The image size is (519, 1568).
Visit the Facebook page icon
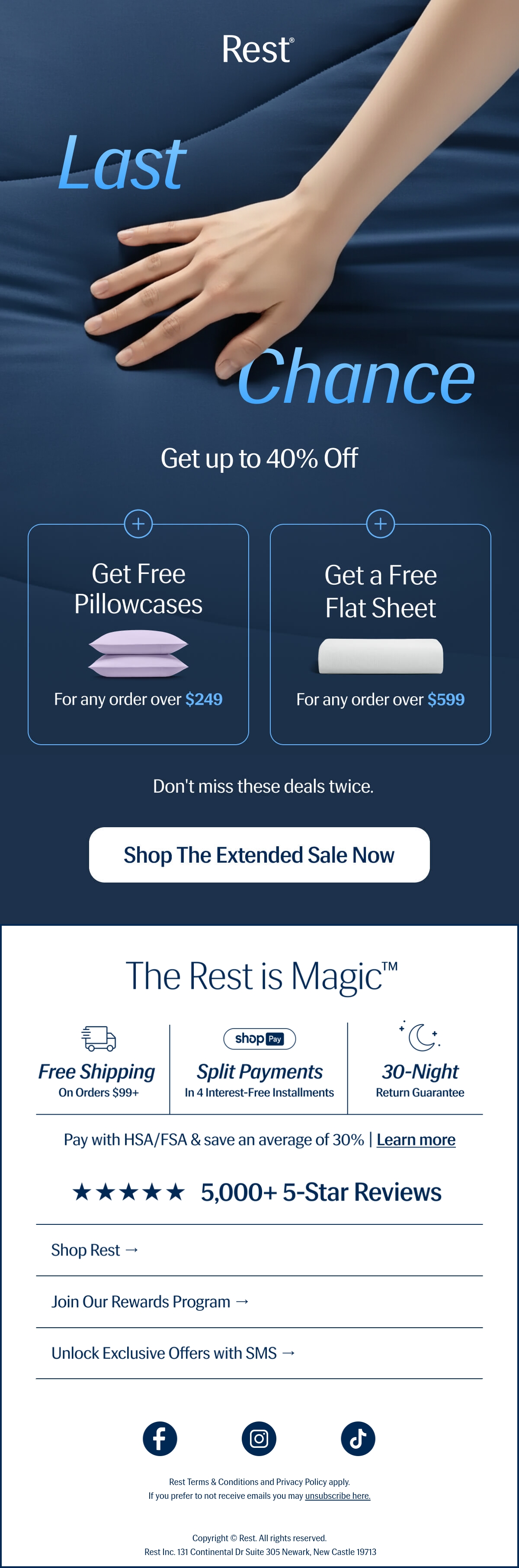click(x=160, y=1438)
